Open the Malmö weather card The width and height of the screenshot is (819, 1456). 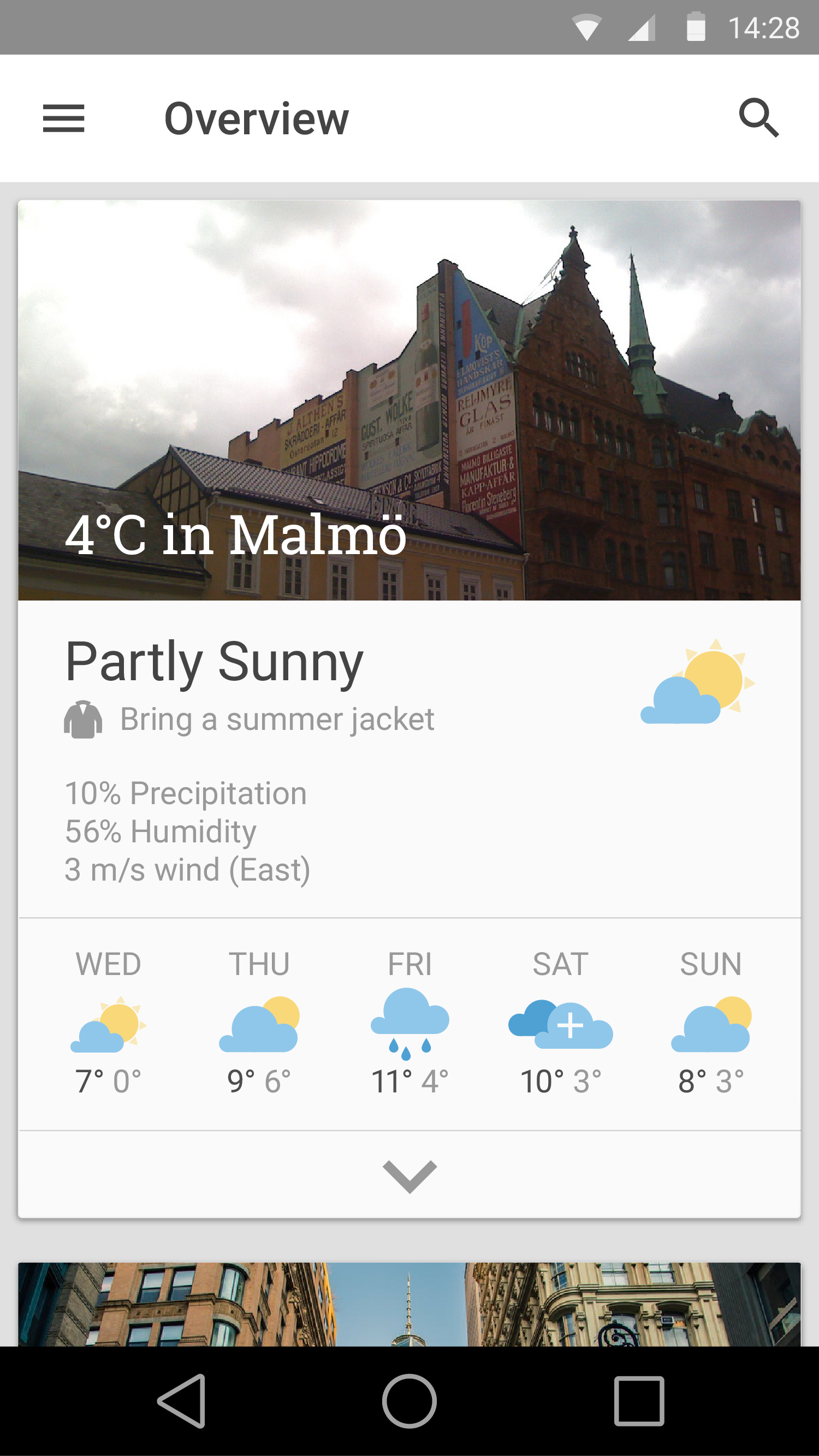409,400
